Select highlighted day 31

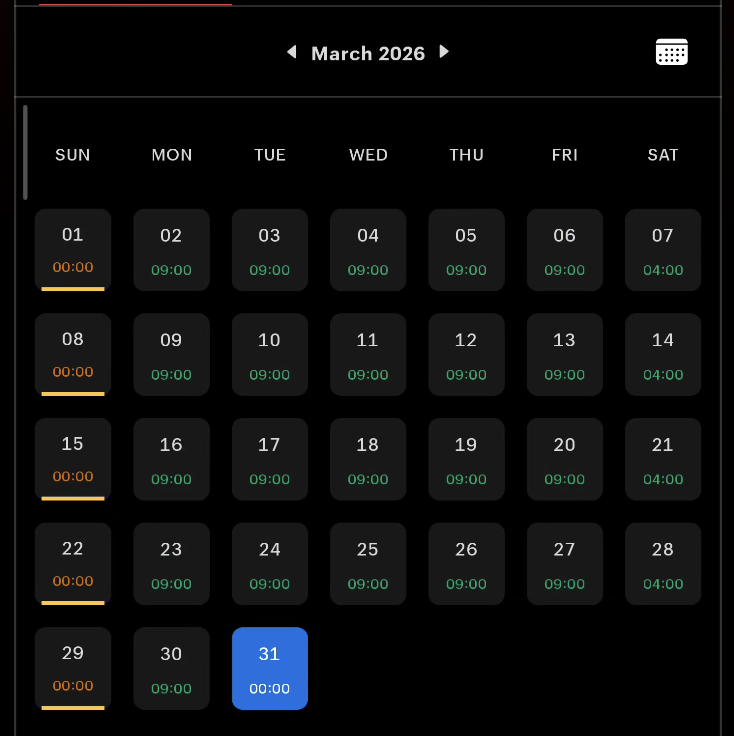(x=270, y=667)
